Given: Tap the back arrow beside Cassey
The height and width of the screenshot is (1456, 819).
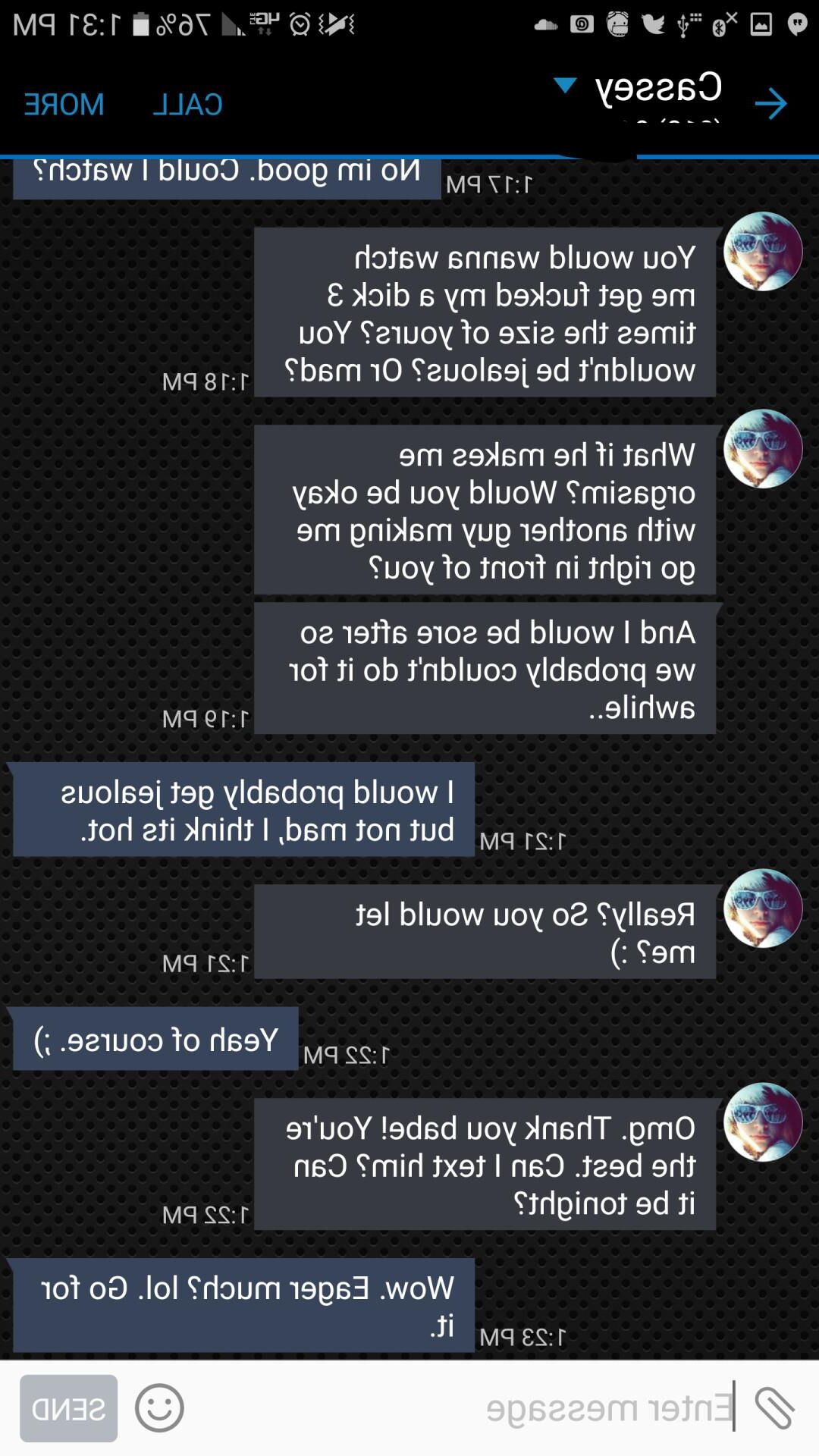Looking at the screenshot, I should [771, 104].
